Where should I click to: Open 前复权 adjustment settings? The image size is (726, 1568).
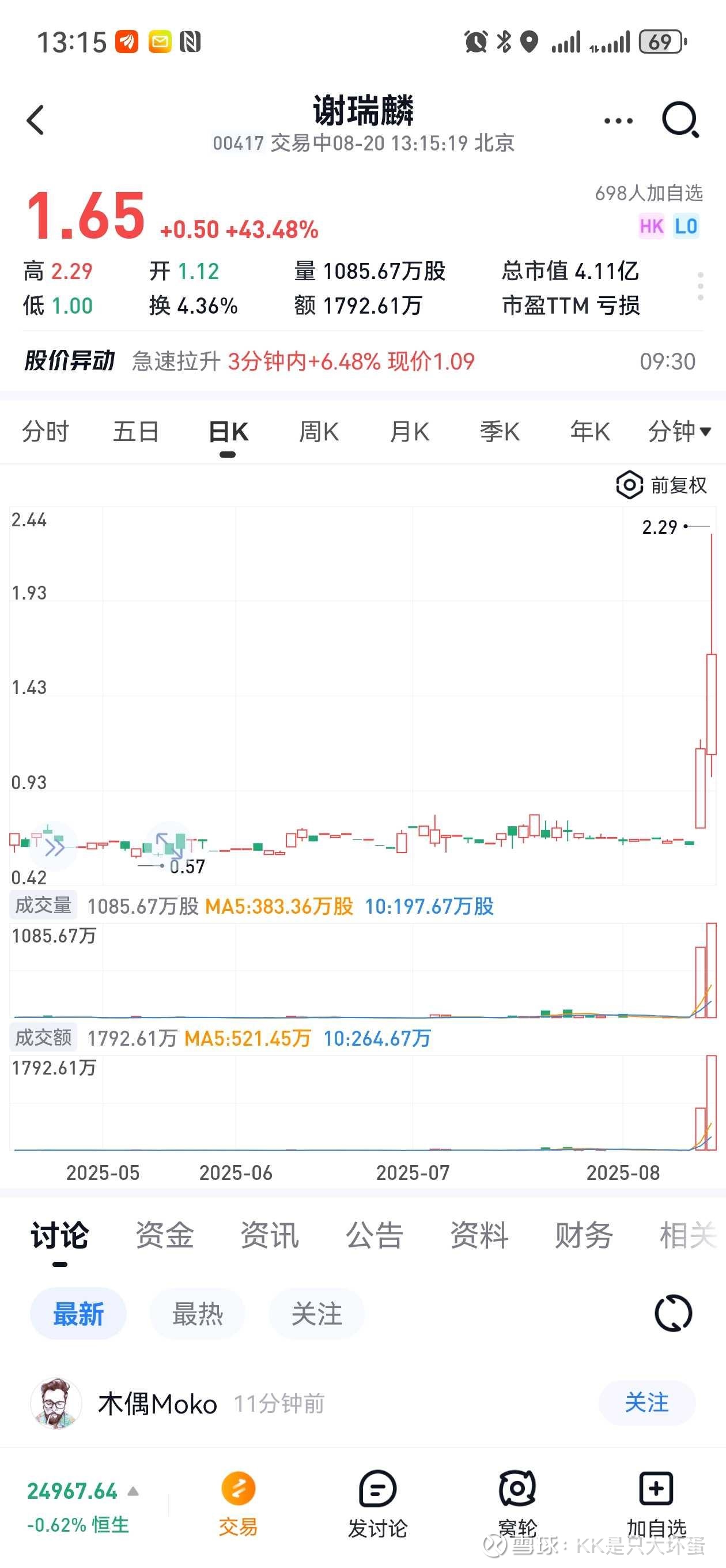pyautogui.click(x=661, y=485)
